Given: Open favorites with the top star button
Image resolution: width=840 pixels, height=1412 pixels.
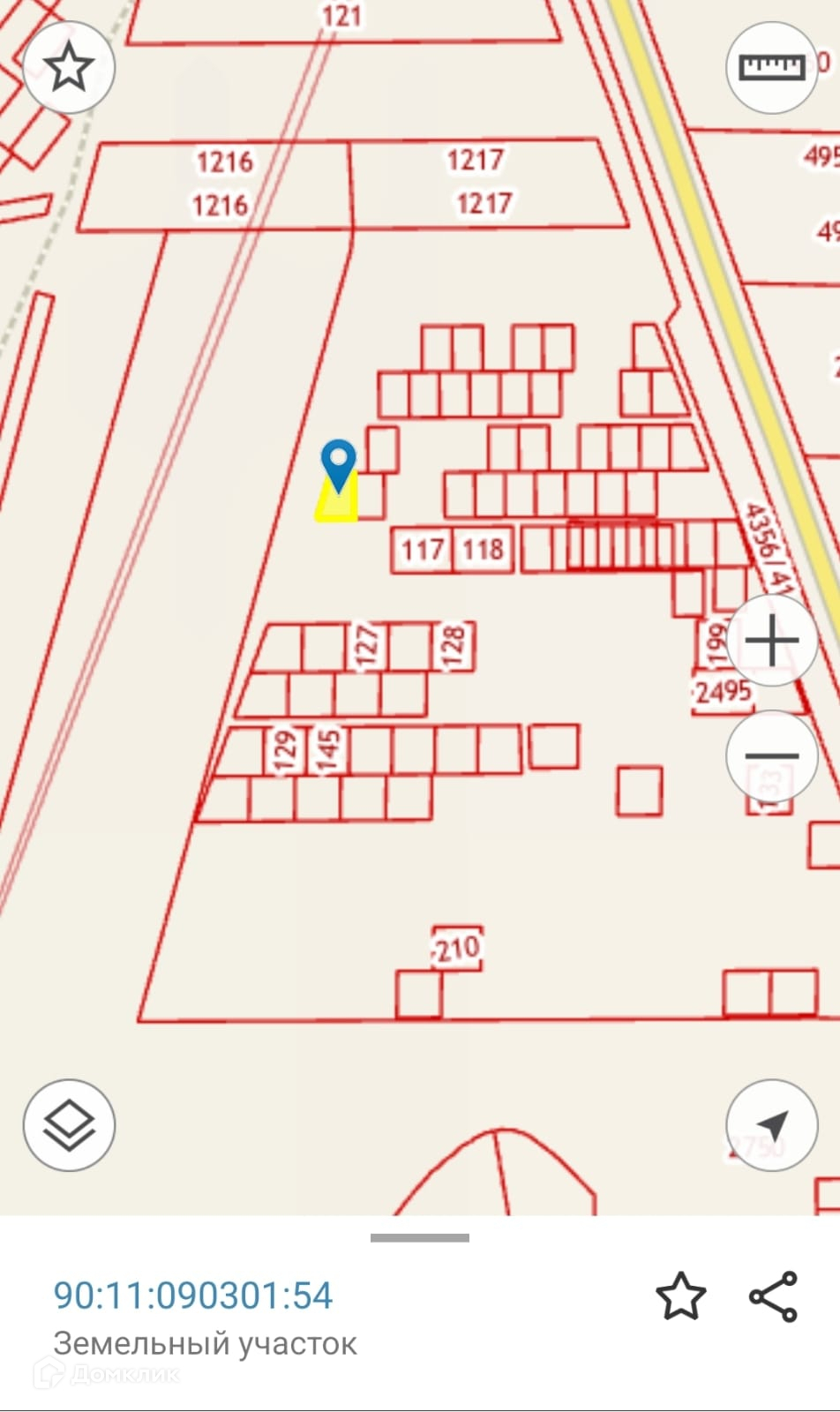Looking at the screenshot, I should click(69, 67).
